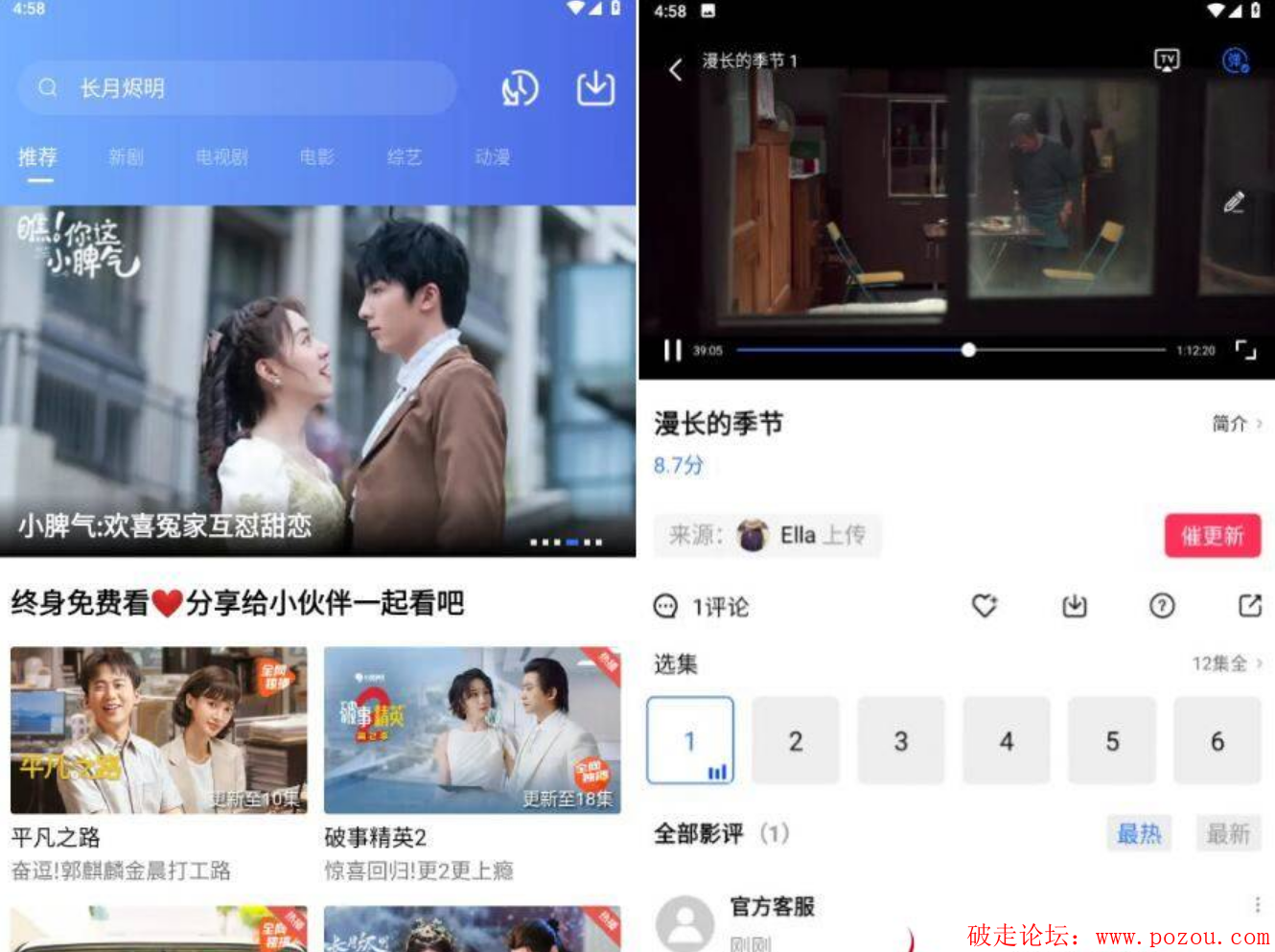The height and width of the screenshot is (952, 1275).
Task: Tap the search box showing 长月烬明
Action: click(236, 88)
